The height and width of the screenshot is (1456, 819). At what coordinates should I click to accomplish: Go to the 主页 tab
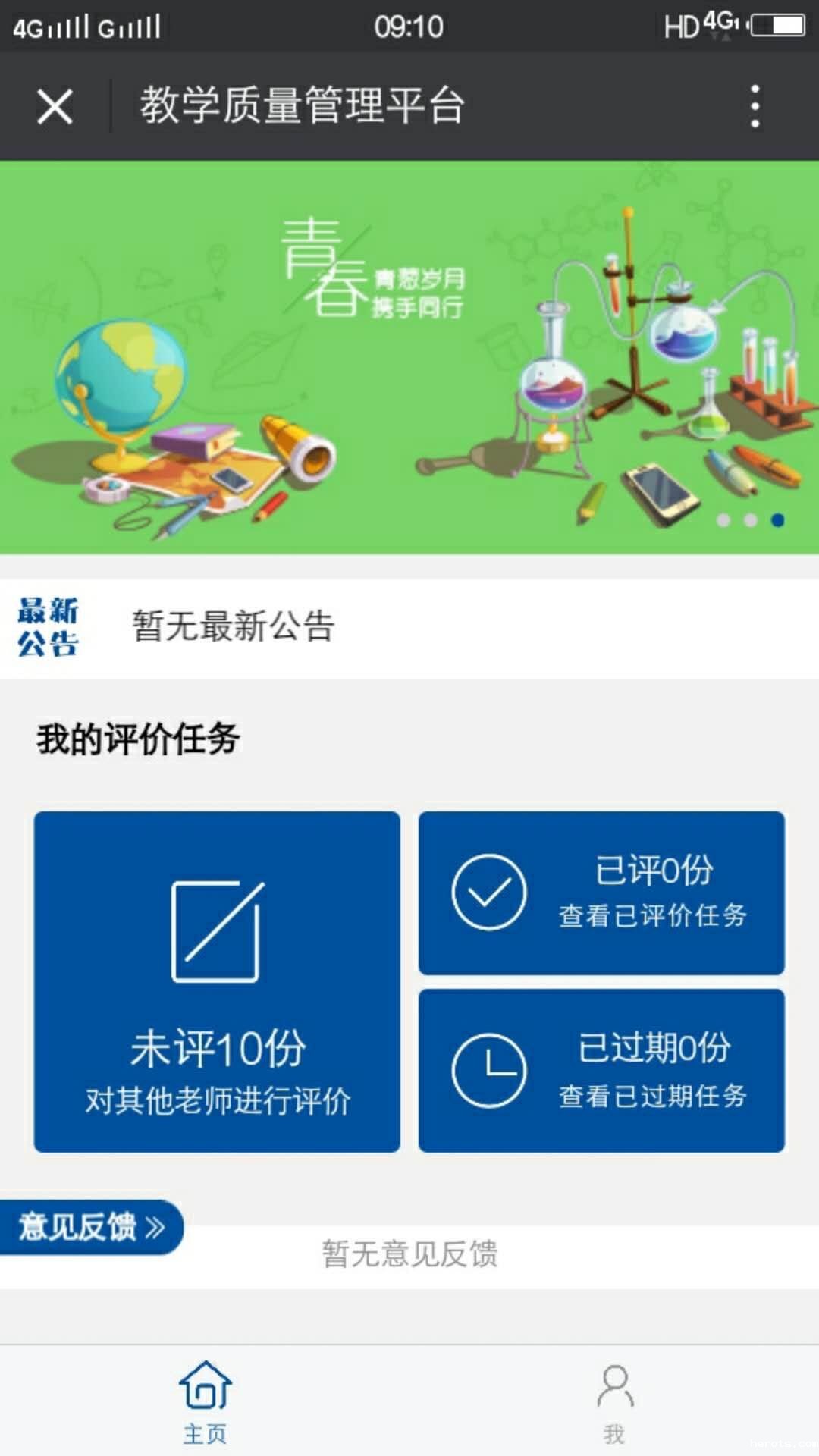(x=205, y=1401)
